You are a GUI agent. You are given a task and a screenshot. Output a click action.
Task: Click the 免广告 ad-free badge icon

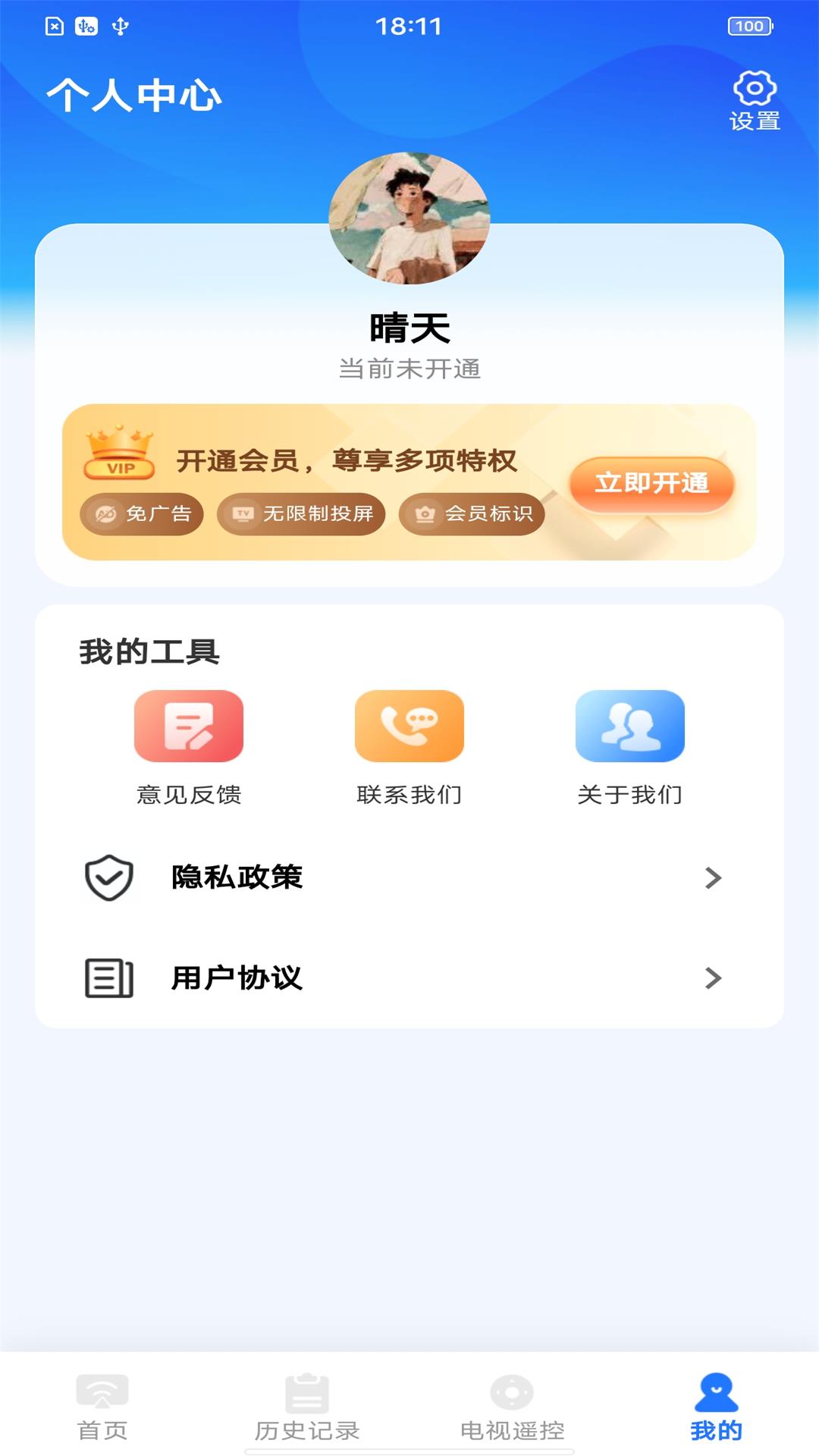click(x=105, y=513)
